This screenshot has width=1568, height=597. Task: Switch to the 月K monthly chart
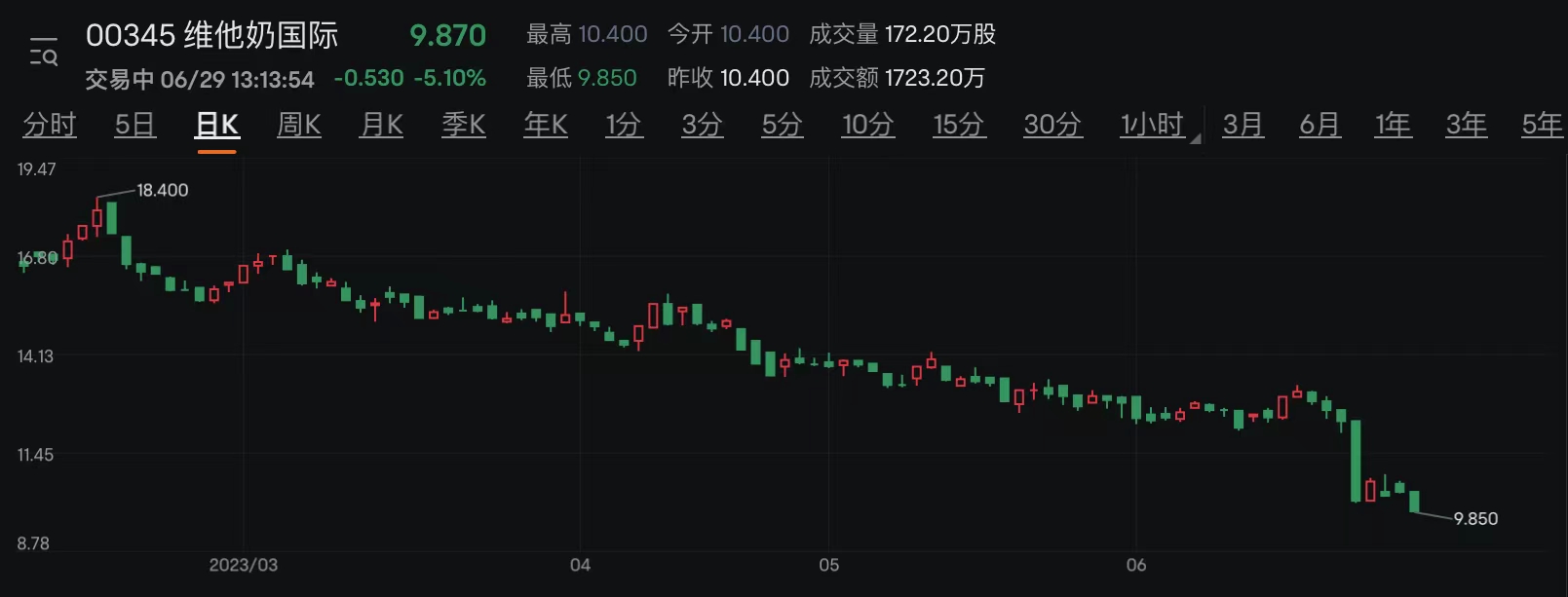(x=381, y=125)
